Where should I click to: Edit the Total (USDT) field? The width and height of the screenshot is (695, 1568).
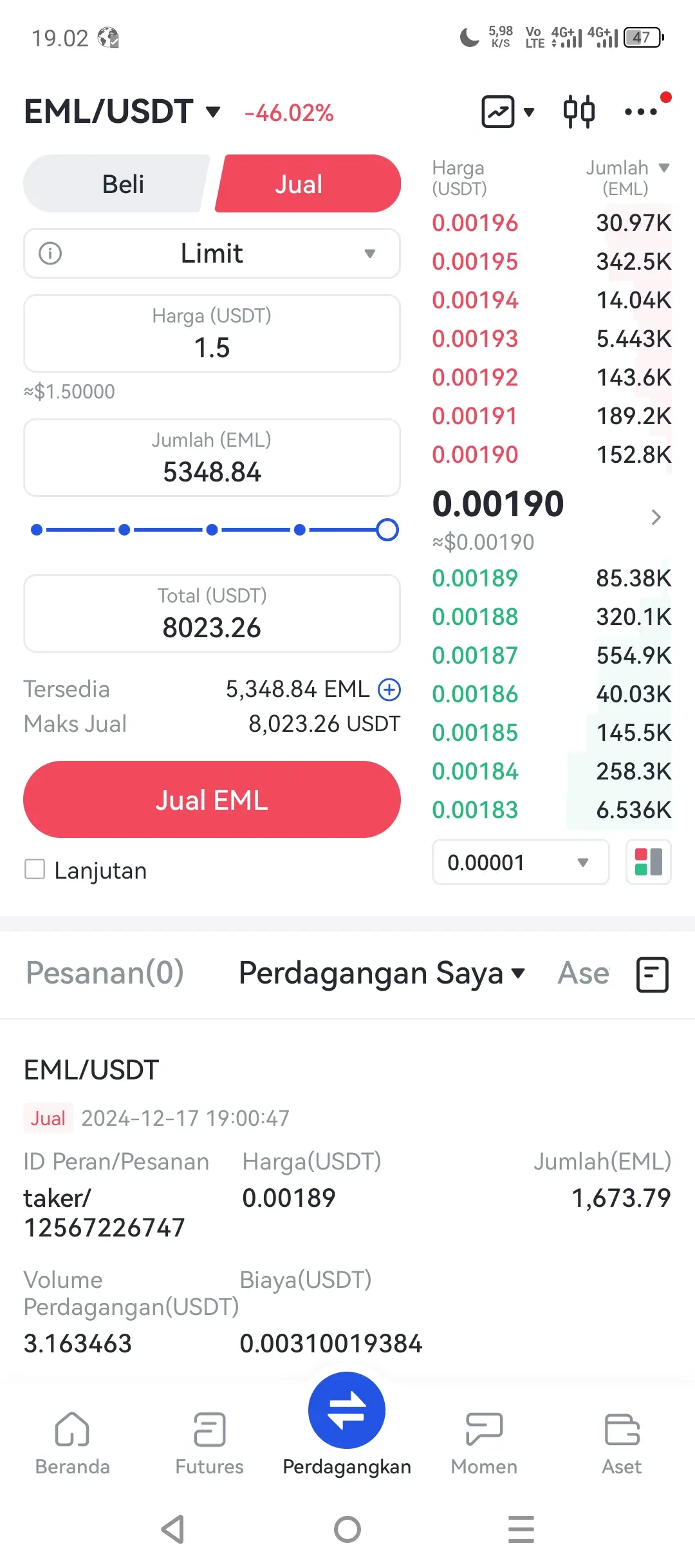click(212, 613)
